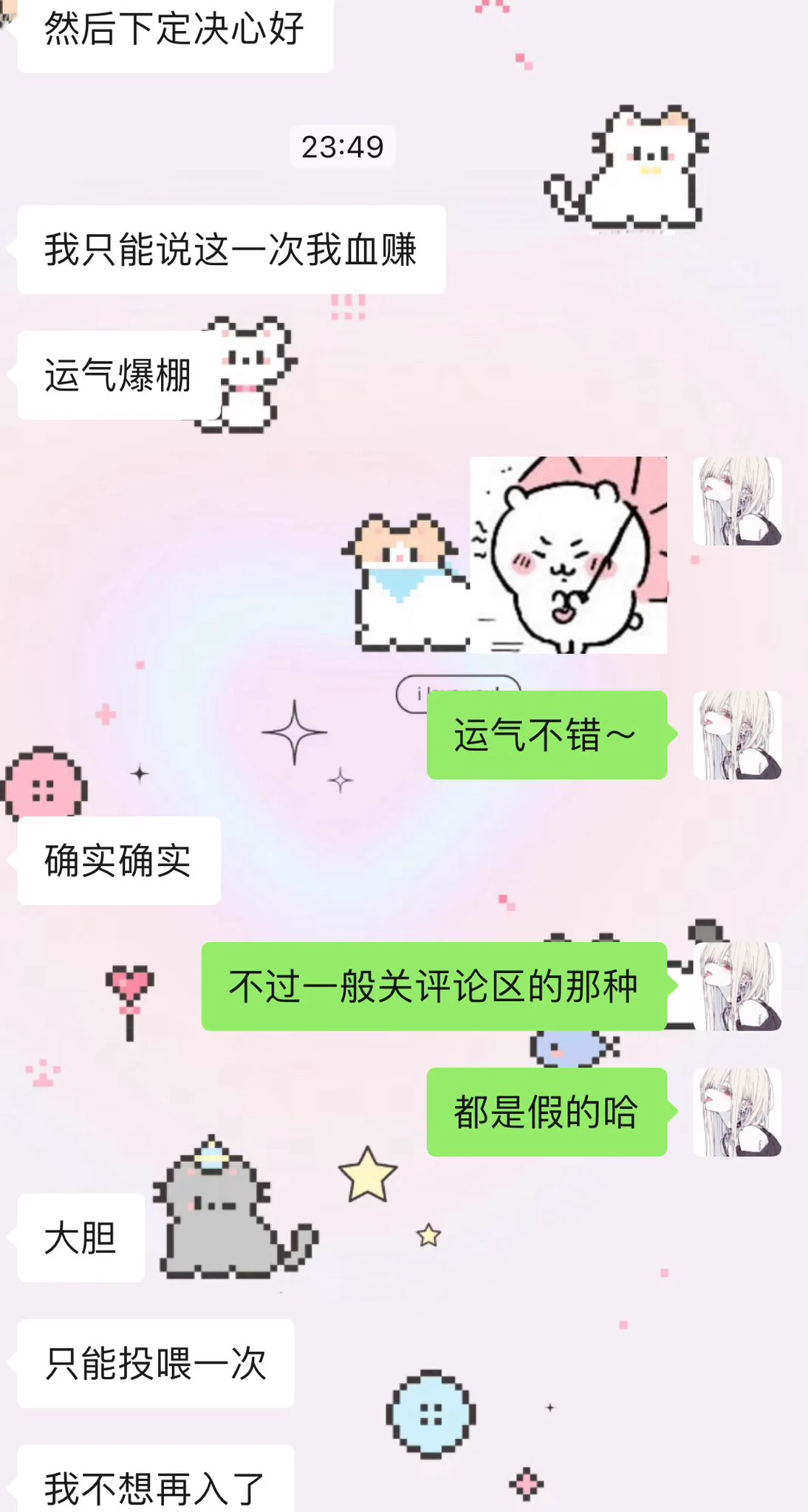
Task: Tap the avatar beside the bear sticker
Action: click(736, 501)
